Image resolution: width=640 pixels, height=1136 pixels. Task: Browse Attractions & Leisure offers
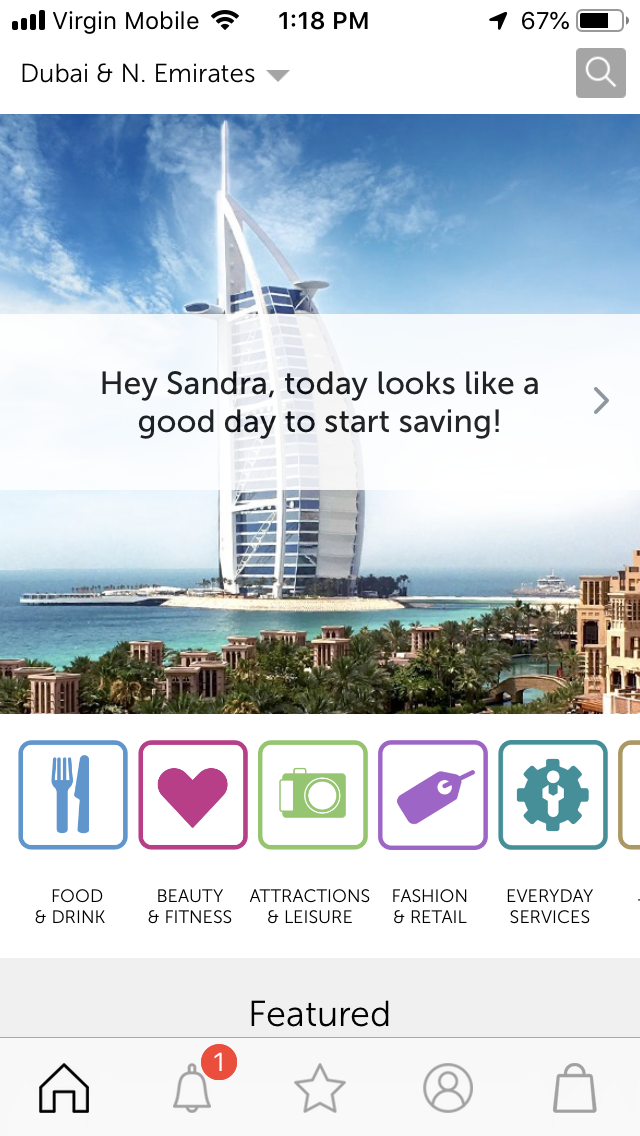[x=312, y=795]
